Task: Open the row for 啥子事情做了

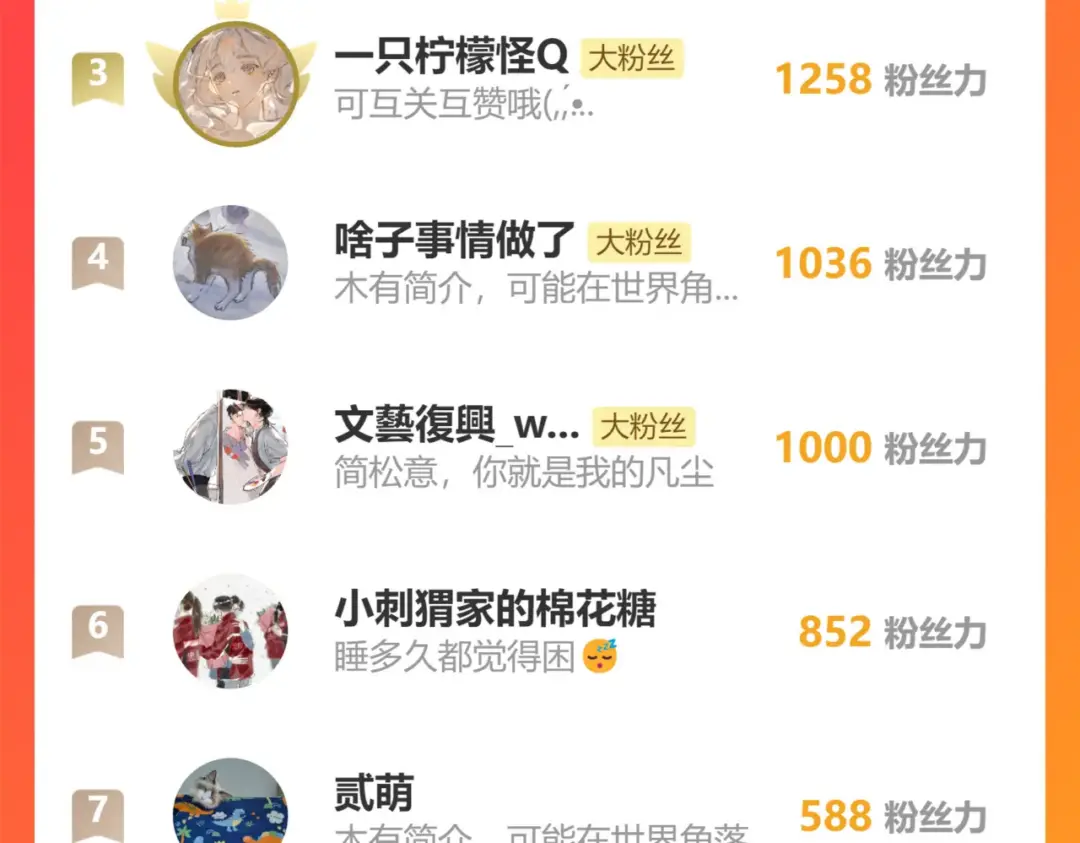Action: pos(540,262)
